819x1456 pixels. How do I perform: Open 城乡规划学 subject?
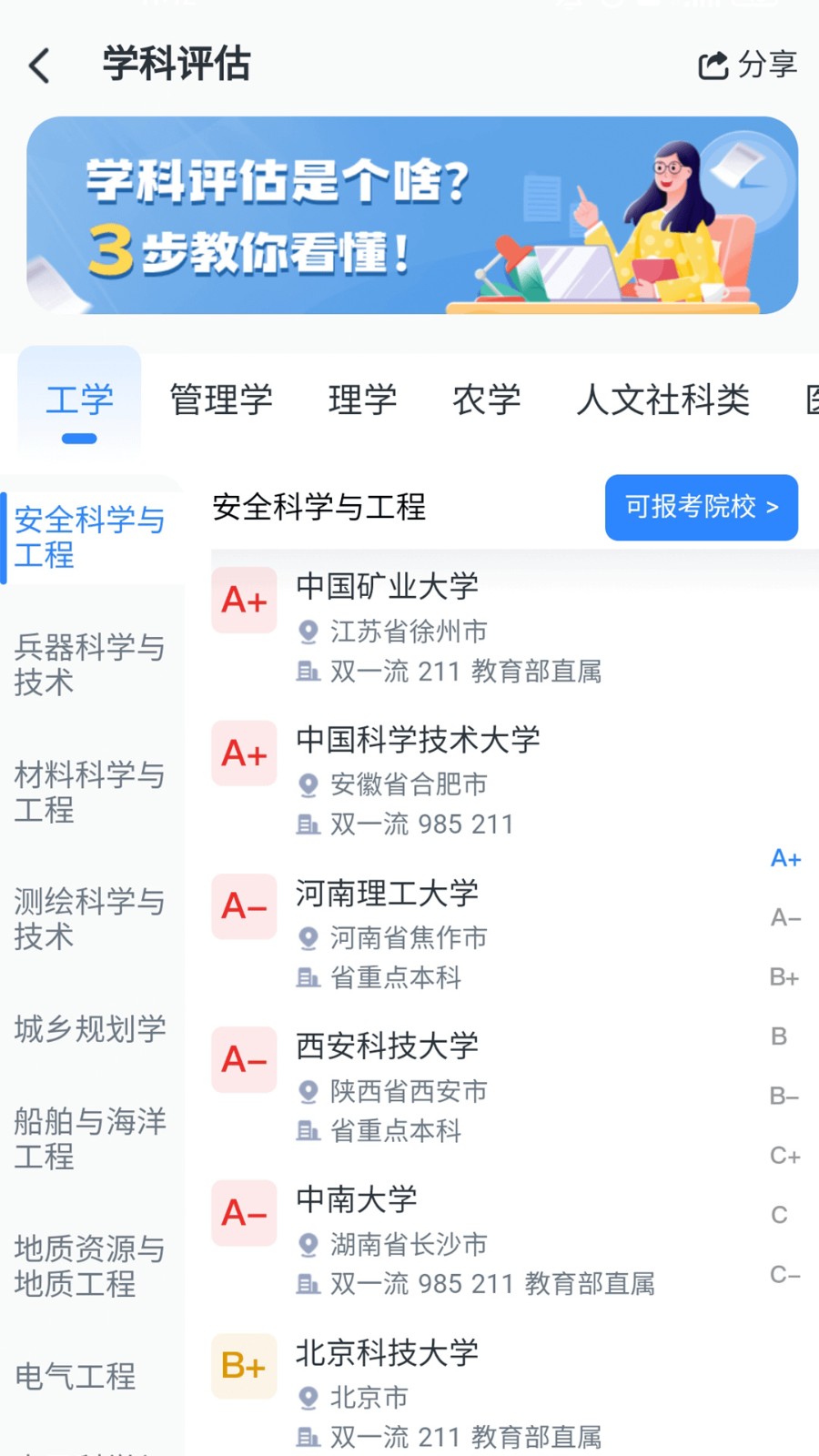(x=89, y=1029)
